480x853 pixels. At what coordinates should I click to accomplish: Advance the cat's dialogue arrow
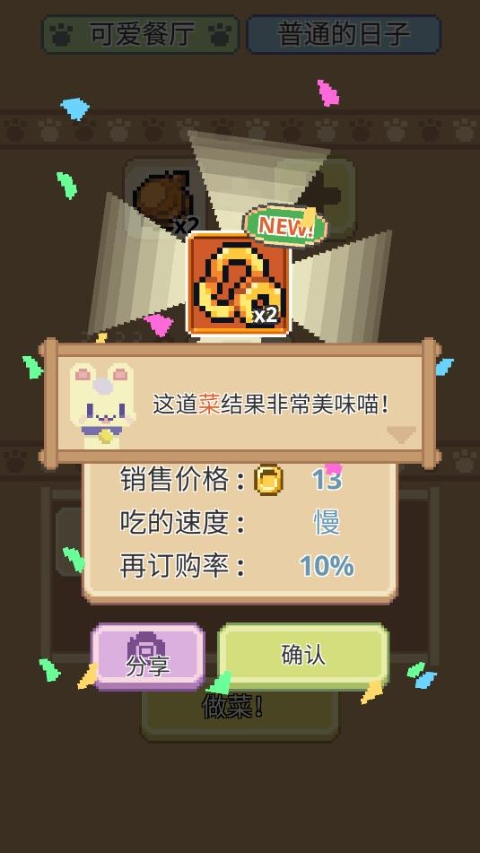coord(401,434)
